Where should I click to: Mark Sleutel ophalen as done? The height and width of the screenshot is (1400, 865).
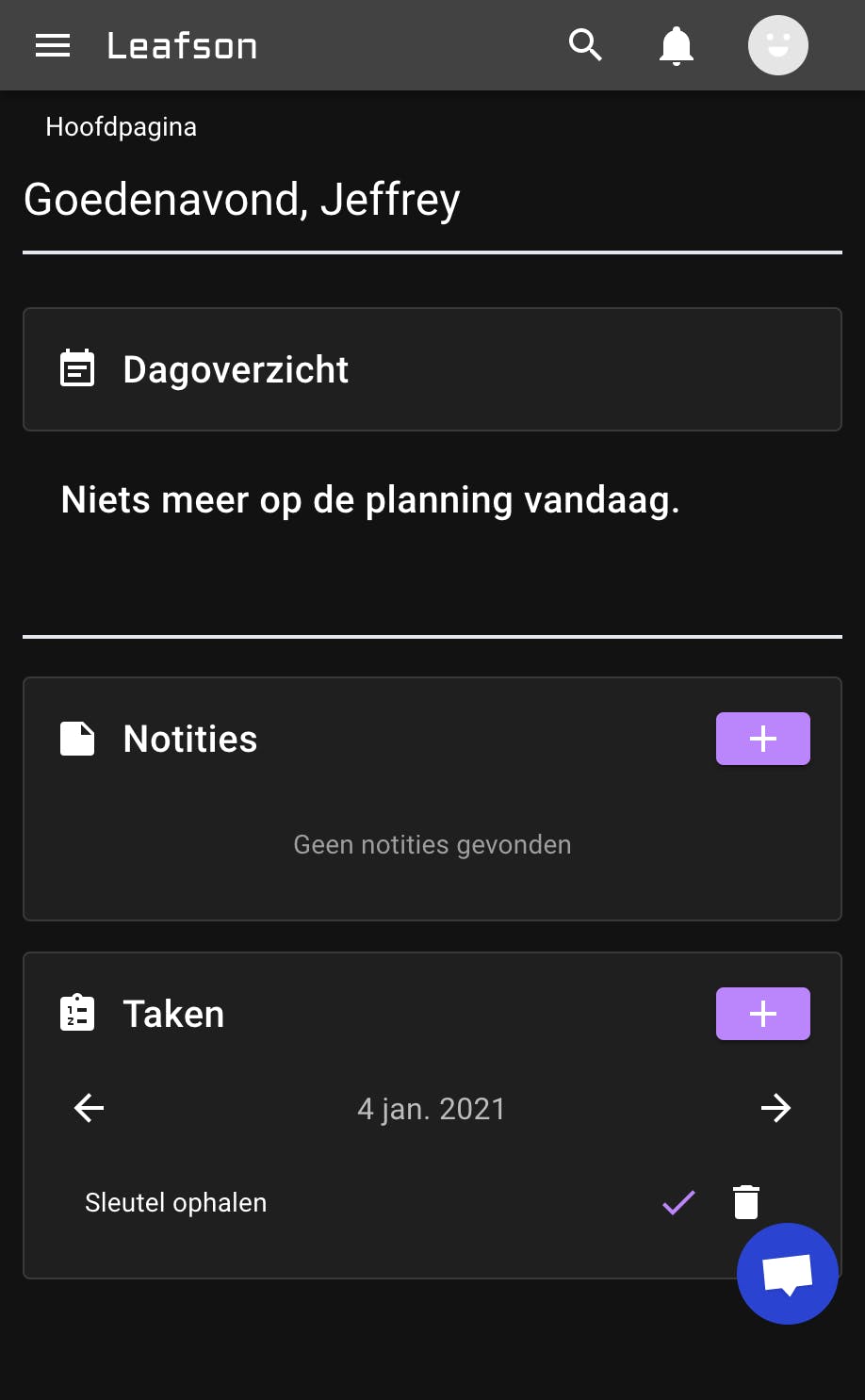coord(678,1202)
